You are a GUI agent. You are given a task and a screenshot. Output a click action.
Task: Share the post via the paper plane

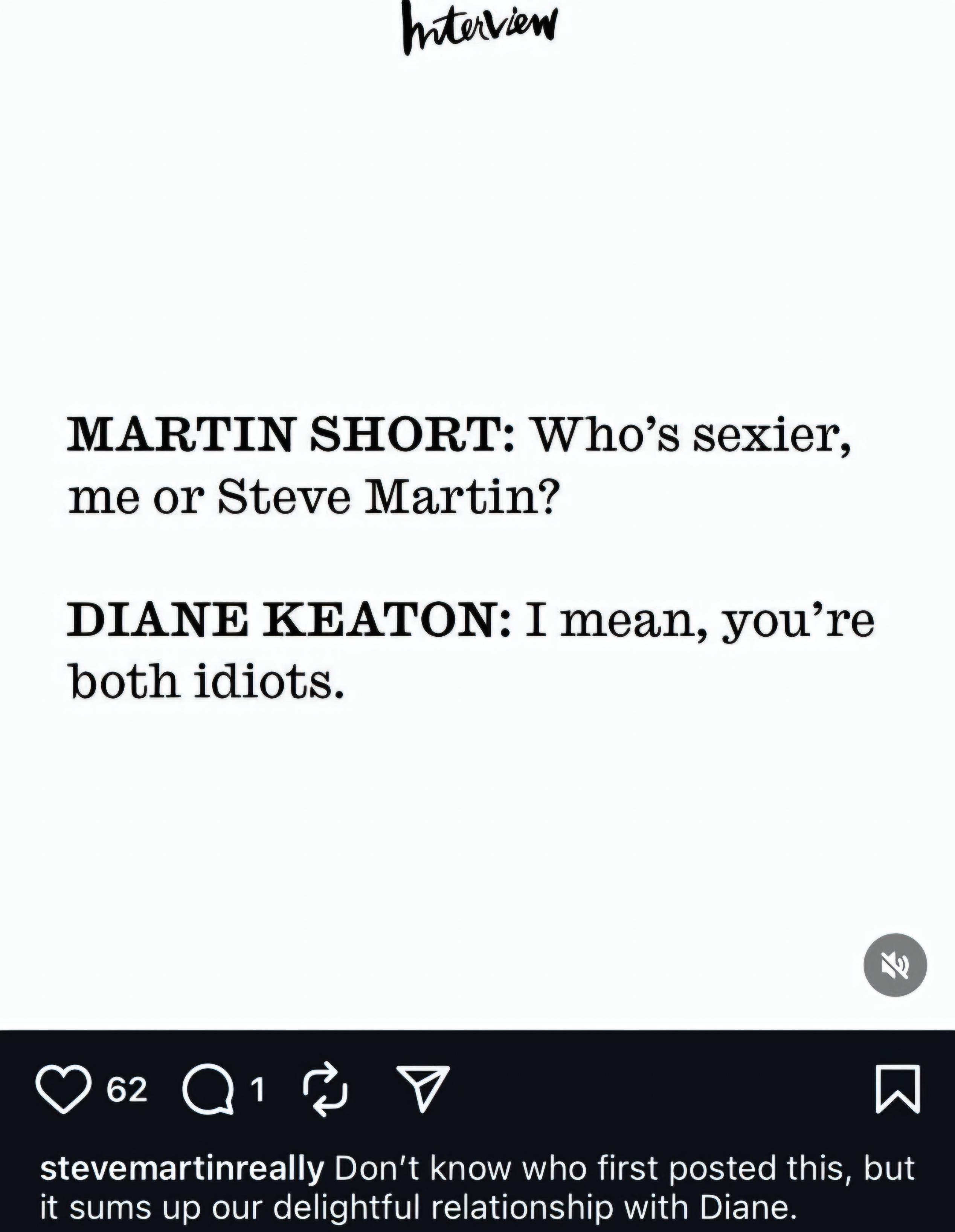click(423, 1088)
